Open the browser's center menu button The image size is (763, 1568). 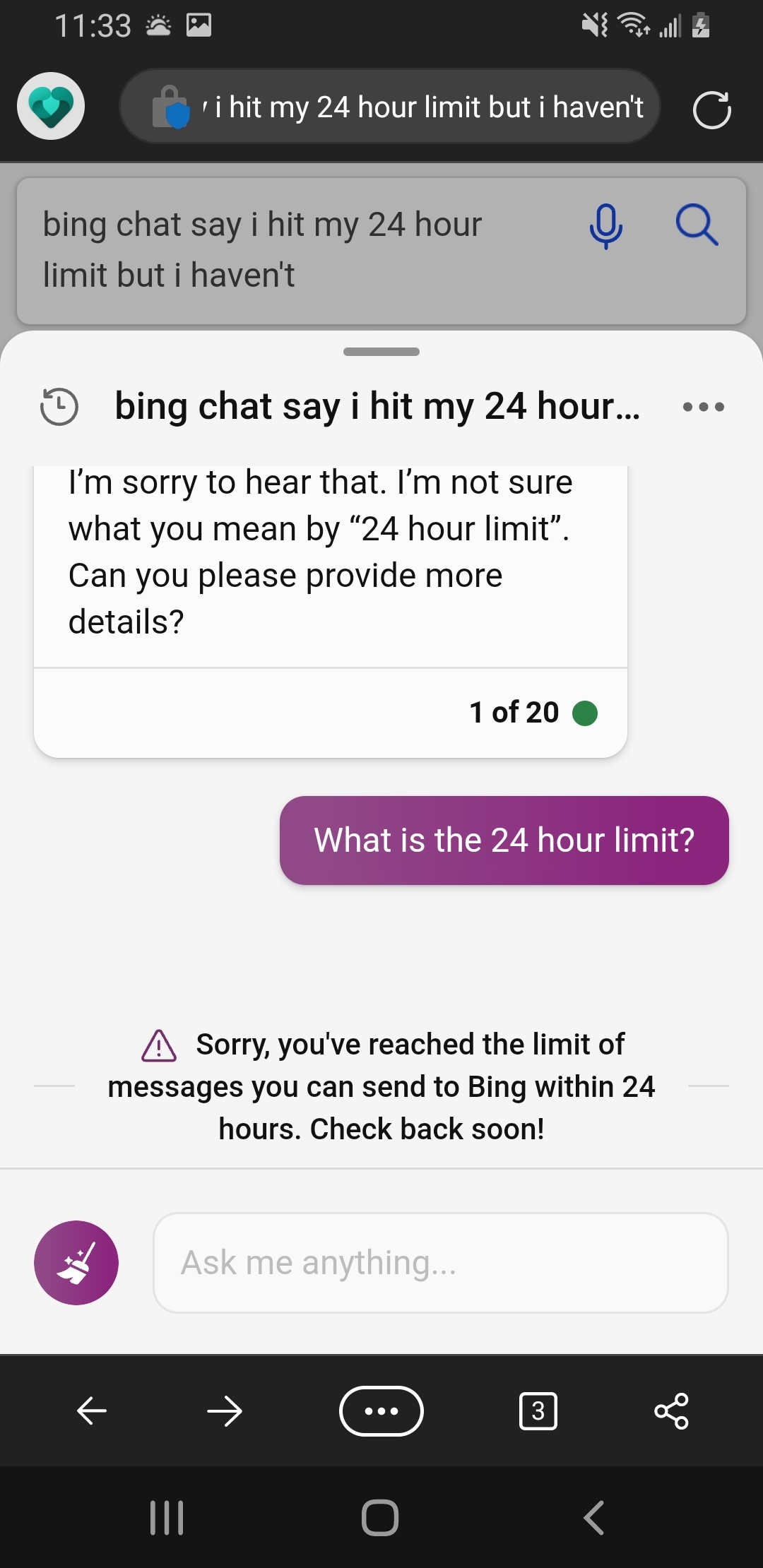(381, 1411)
